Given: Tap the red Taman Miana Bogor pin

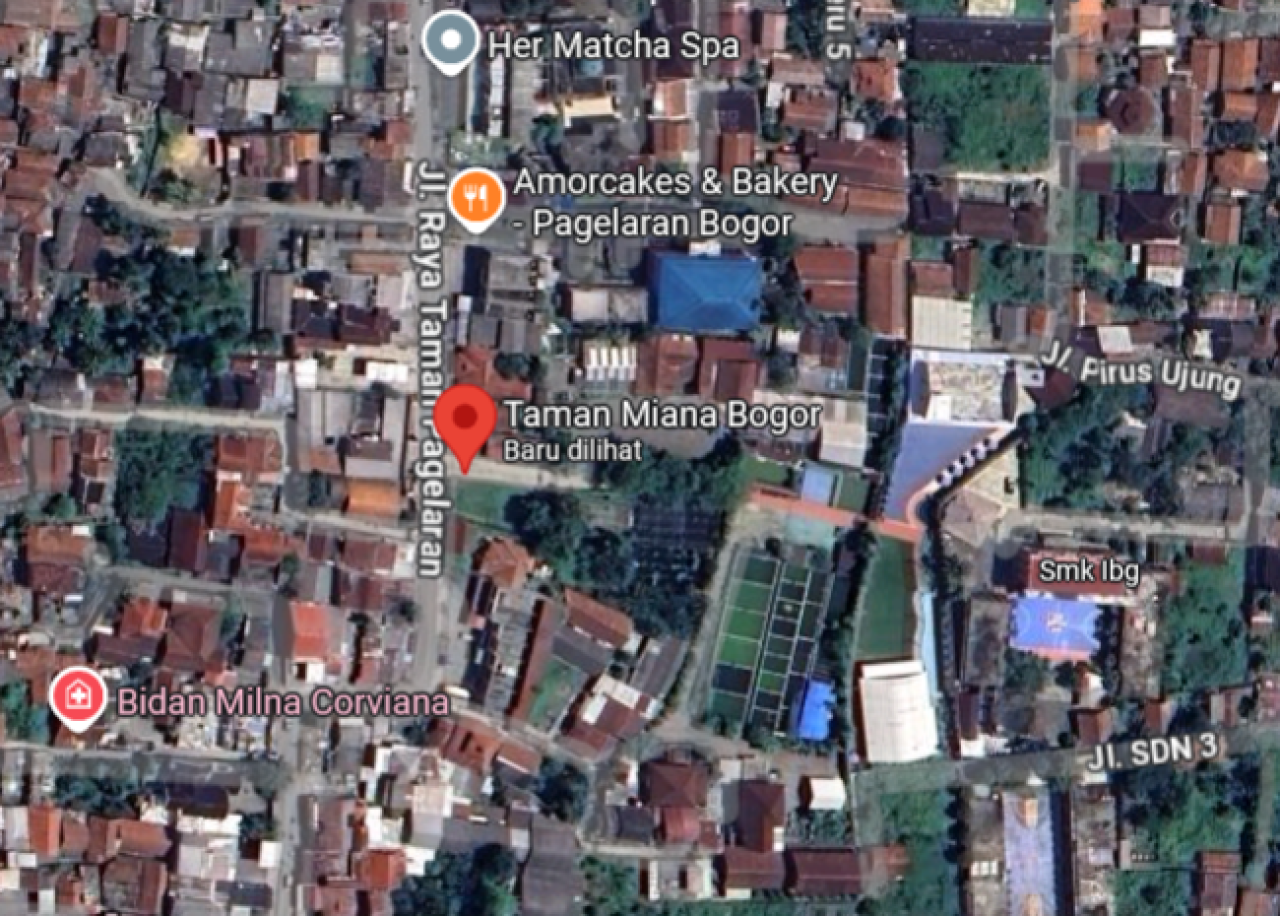Looking at the screenshot, I should 464,419.
